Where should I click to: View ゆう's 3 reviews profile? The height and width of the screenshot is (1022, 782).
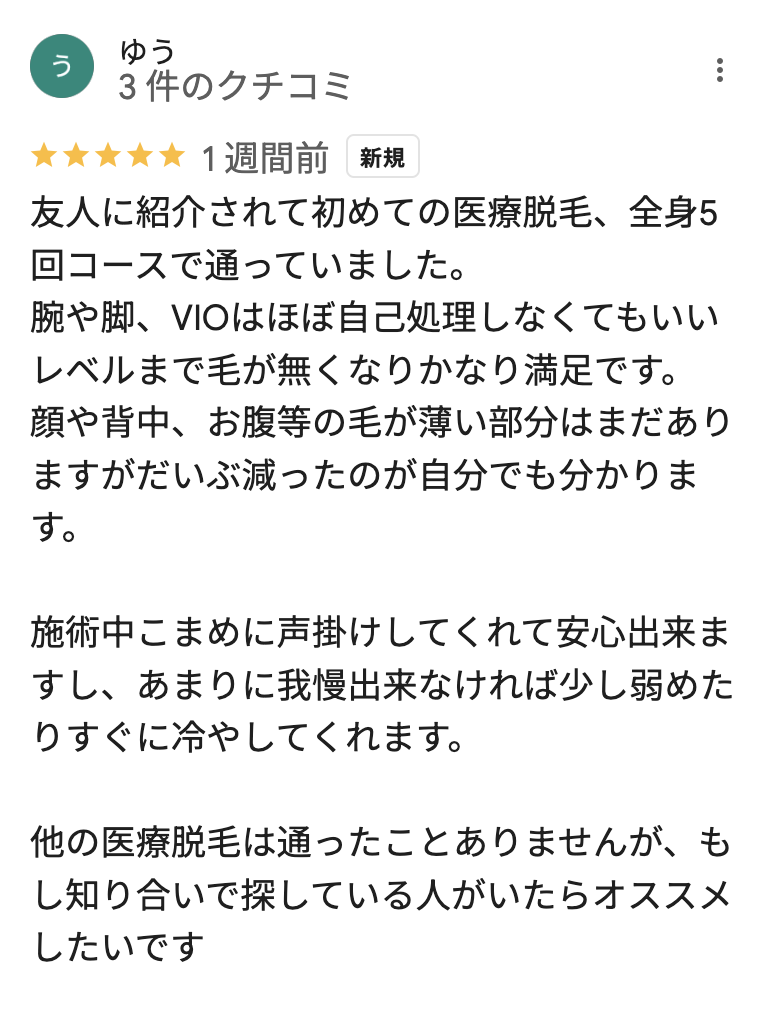tap(235, 88)
